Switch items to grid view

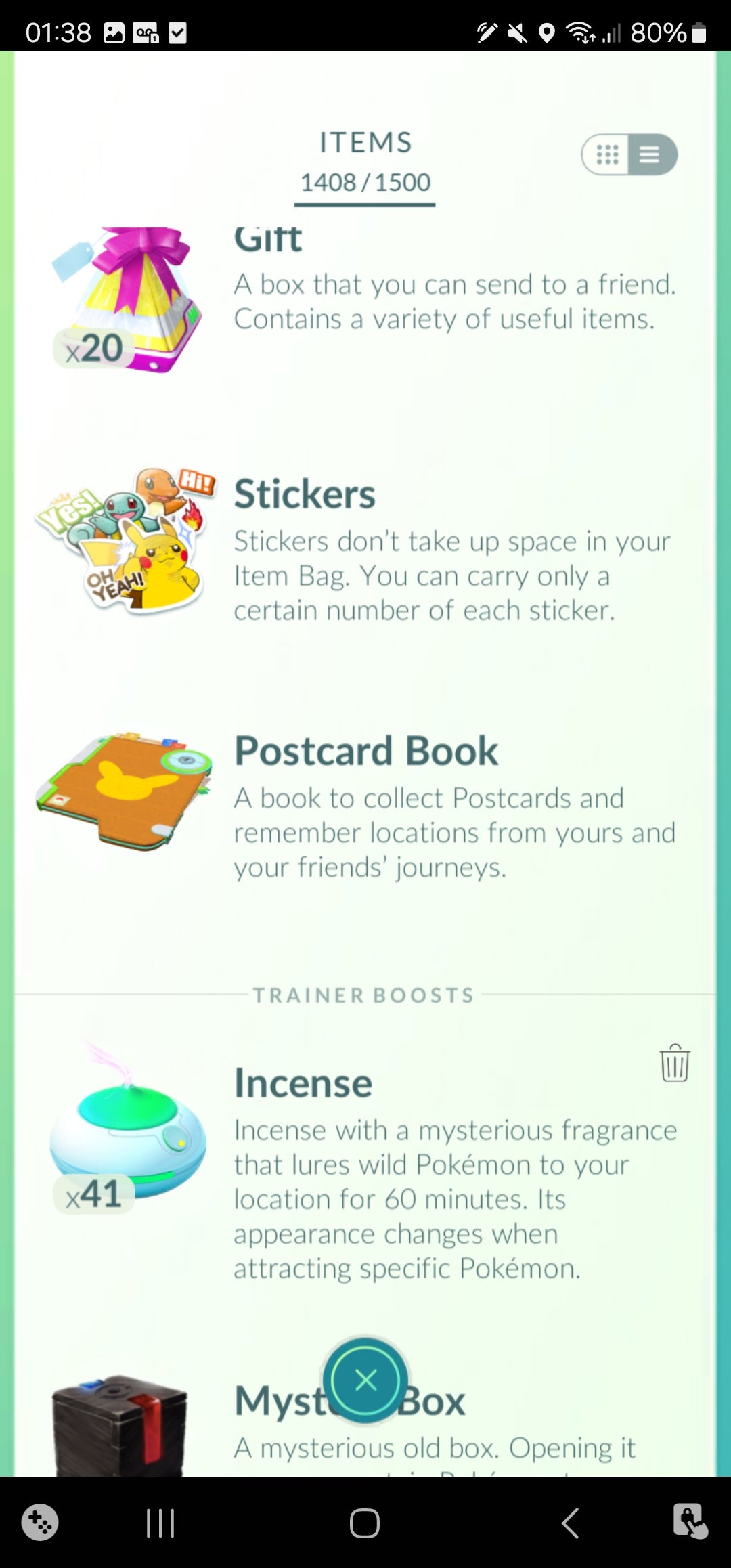click(606, 155)
